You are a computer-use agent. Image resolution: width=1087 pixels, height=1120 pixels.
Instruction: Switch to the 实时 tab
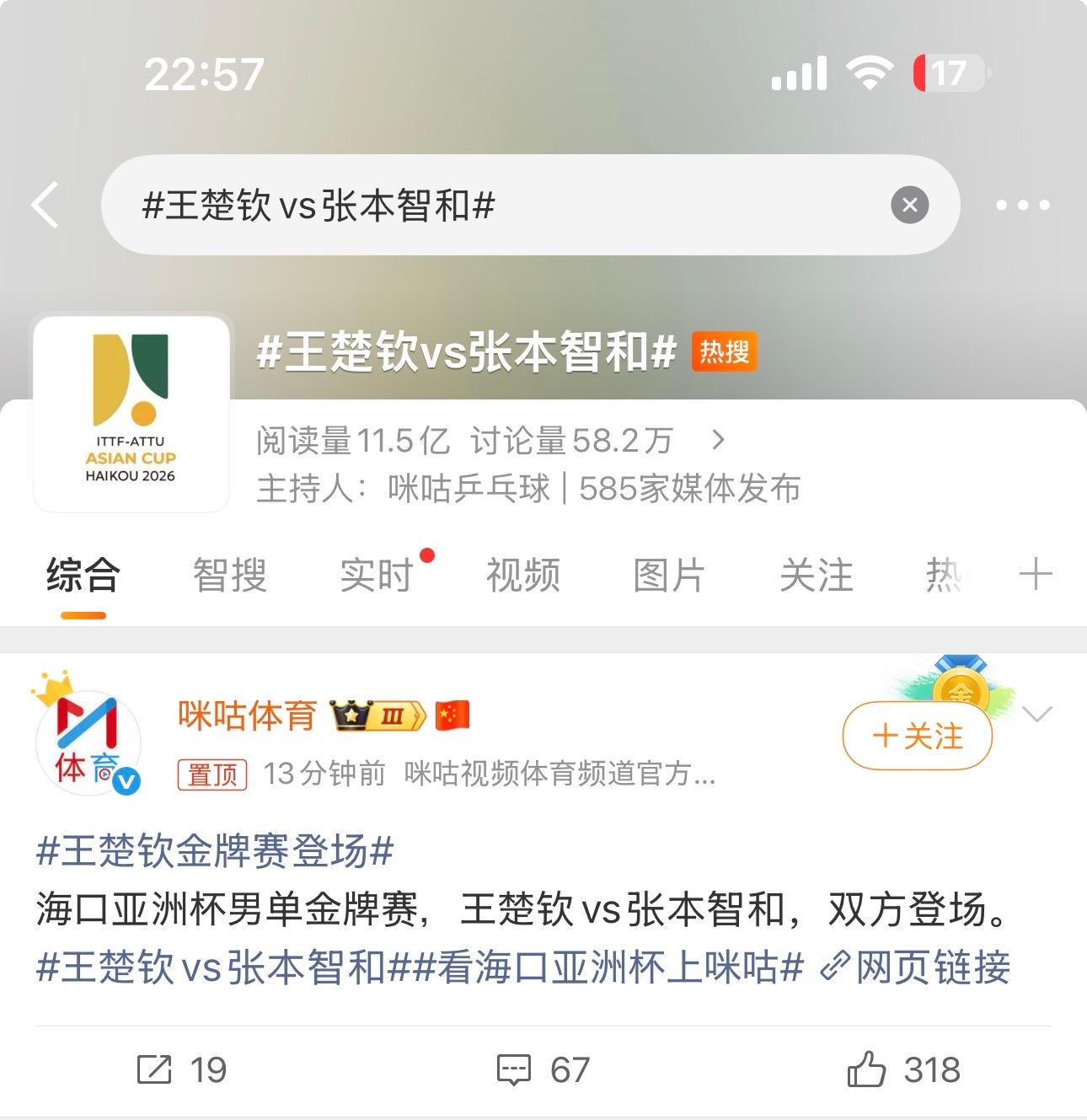375,575
